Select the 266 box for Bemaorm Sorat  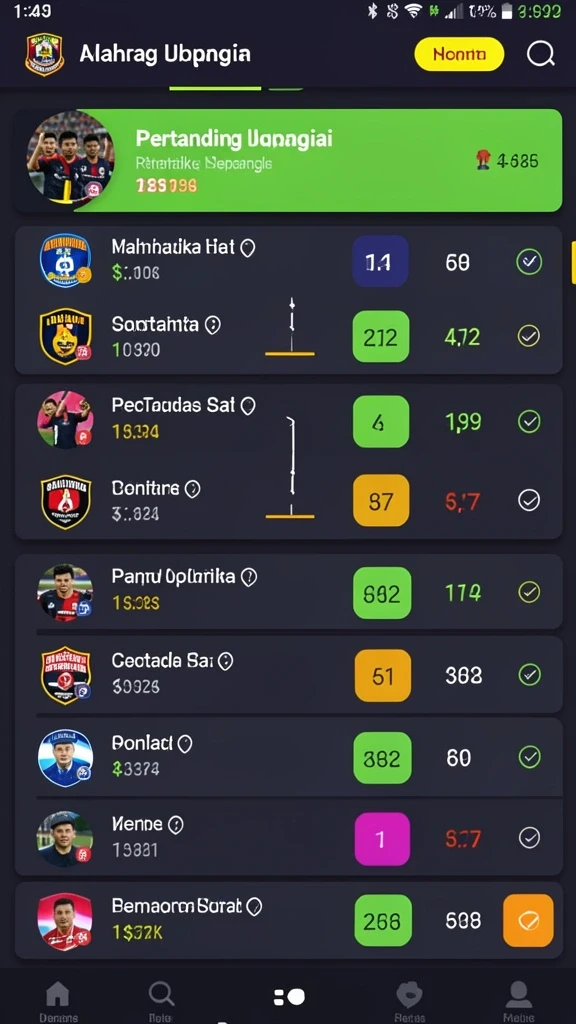[383, 921]
